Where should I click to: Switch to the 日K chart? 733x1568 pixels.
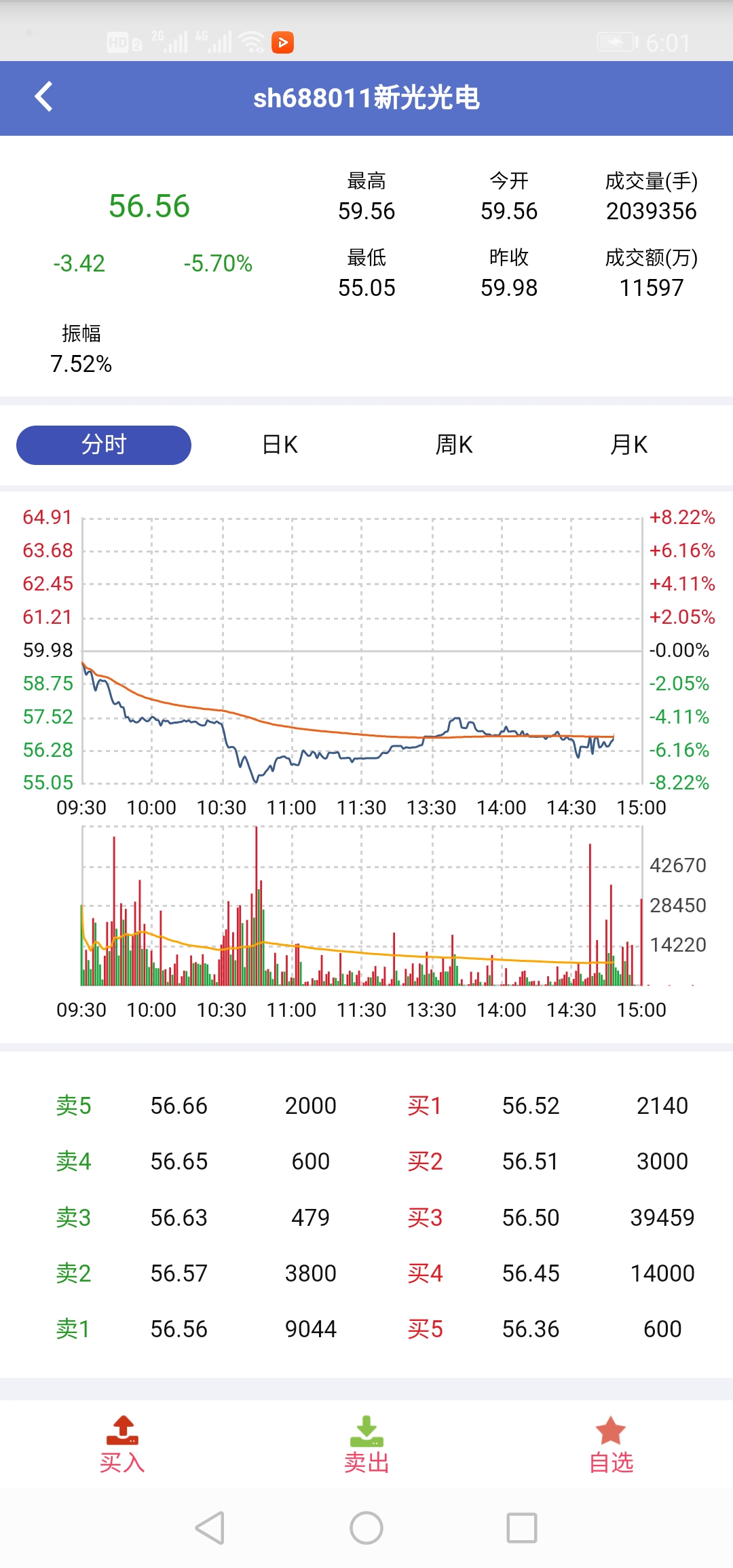[x=280, y=445]
